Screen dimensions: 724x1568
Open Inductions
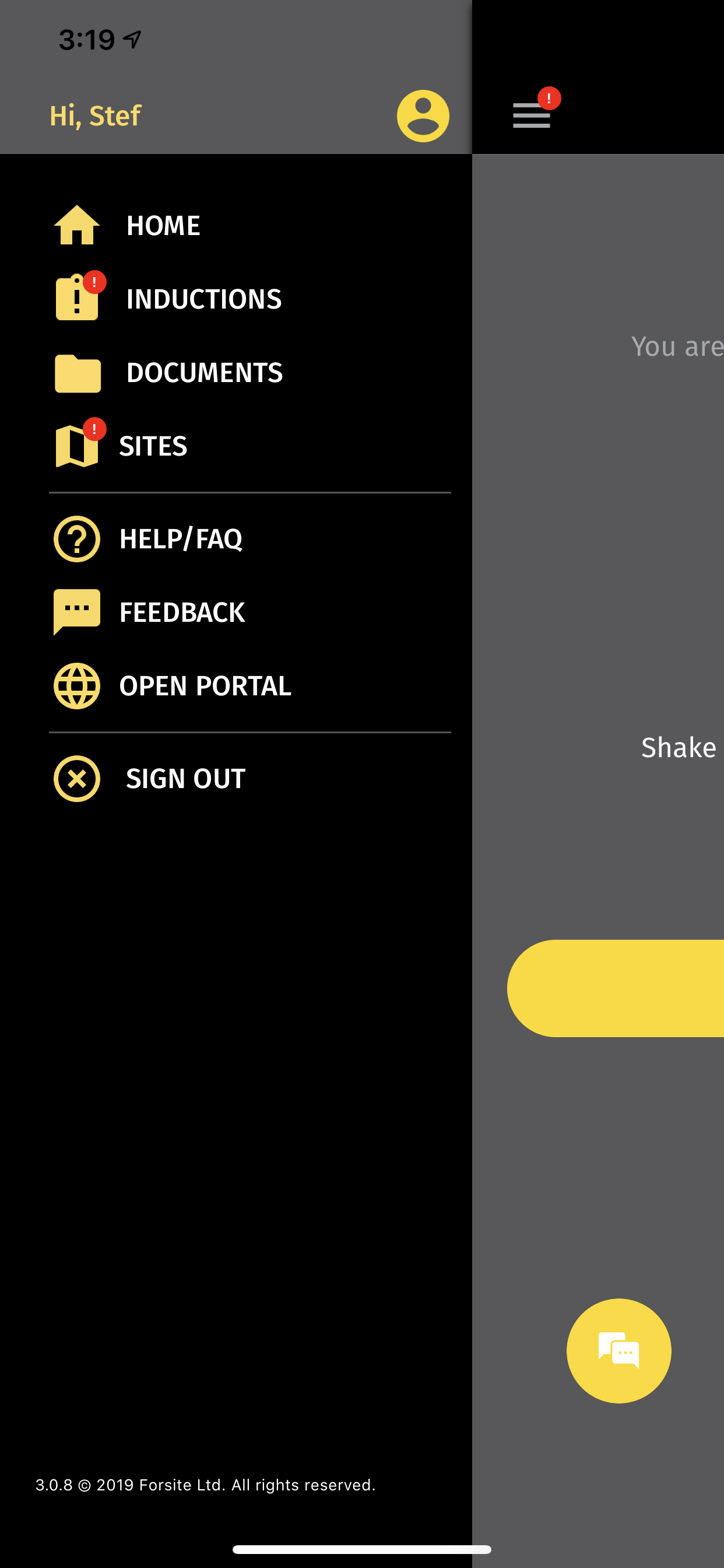pyautogui.click(x=203, y=299)
